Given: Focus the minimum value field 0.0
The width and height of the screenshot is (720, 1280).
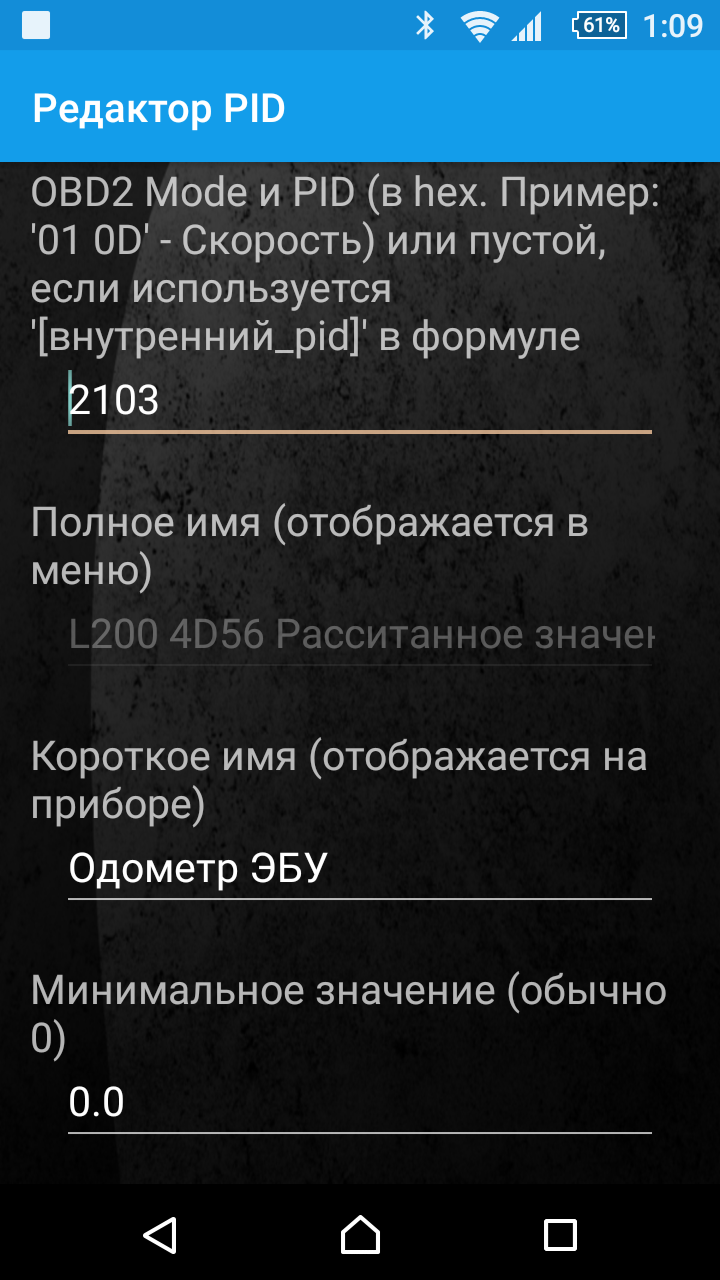Looking at the screenshot, I should (360, 1102).
